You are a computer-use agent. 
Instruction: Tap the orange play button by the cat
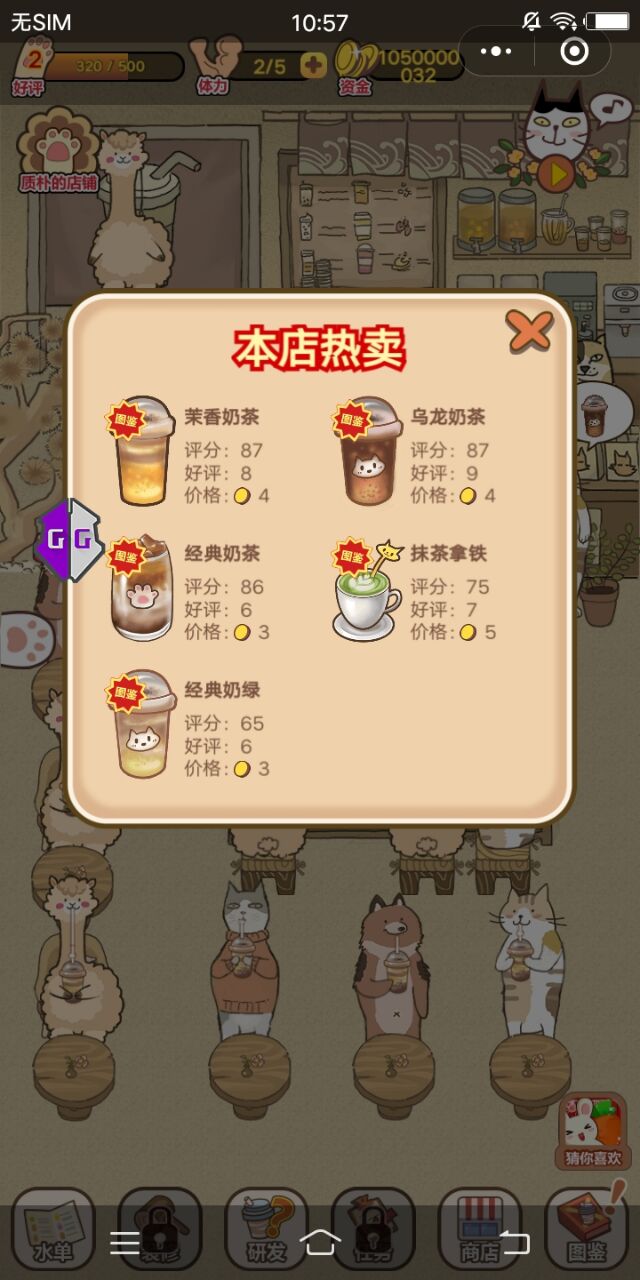(x=556, y=175)
